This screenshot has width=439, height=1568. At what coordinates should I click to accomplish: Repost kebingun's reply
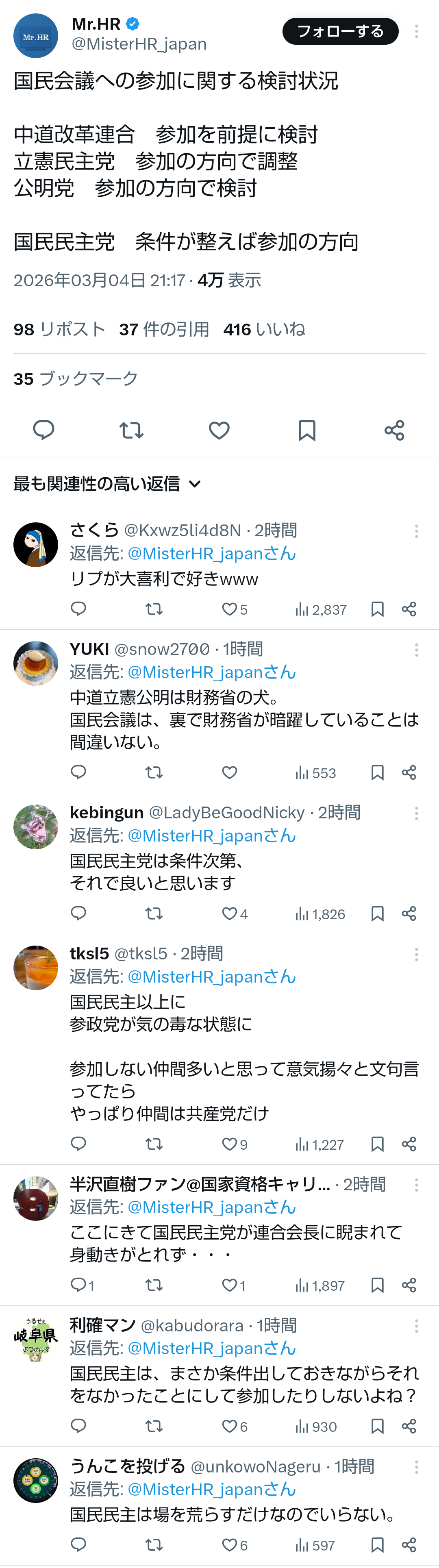pos(154,913)
